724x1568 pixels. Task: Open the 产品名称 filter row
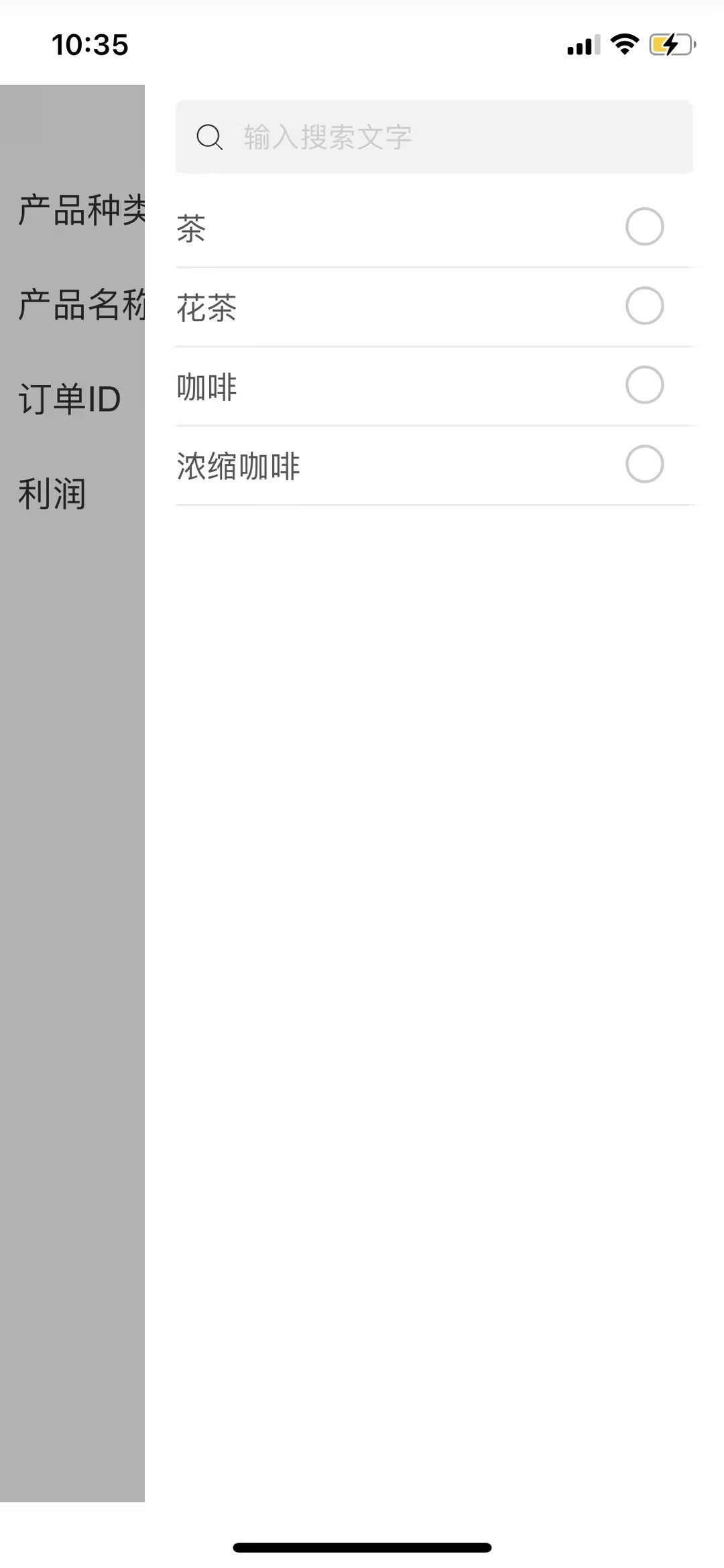tap(72, 304)
